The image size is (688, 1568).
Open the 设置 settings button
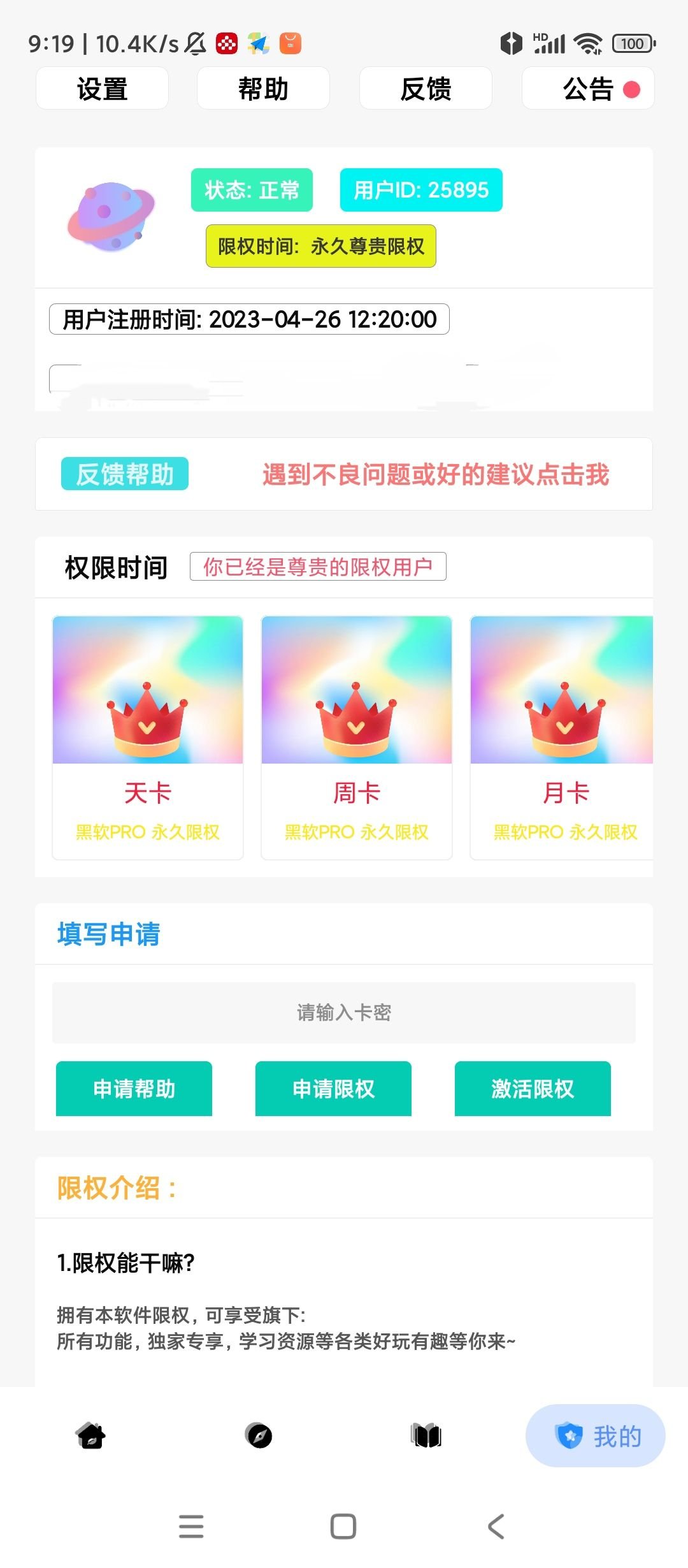(x=102, y=89)
